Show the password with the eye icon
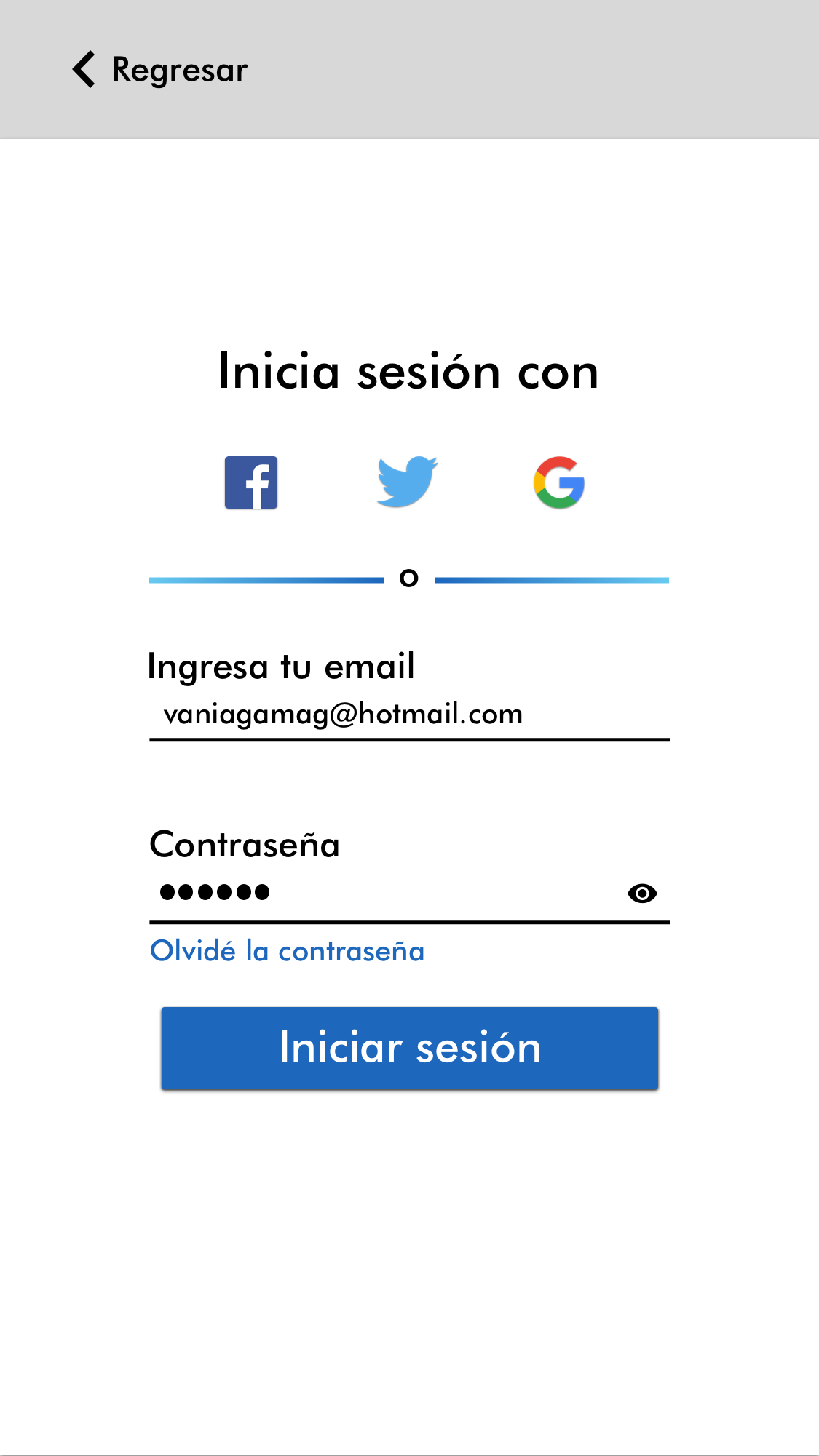Viewport: 819px width, 1456px height. (x=642, y=893)
